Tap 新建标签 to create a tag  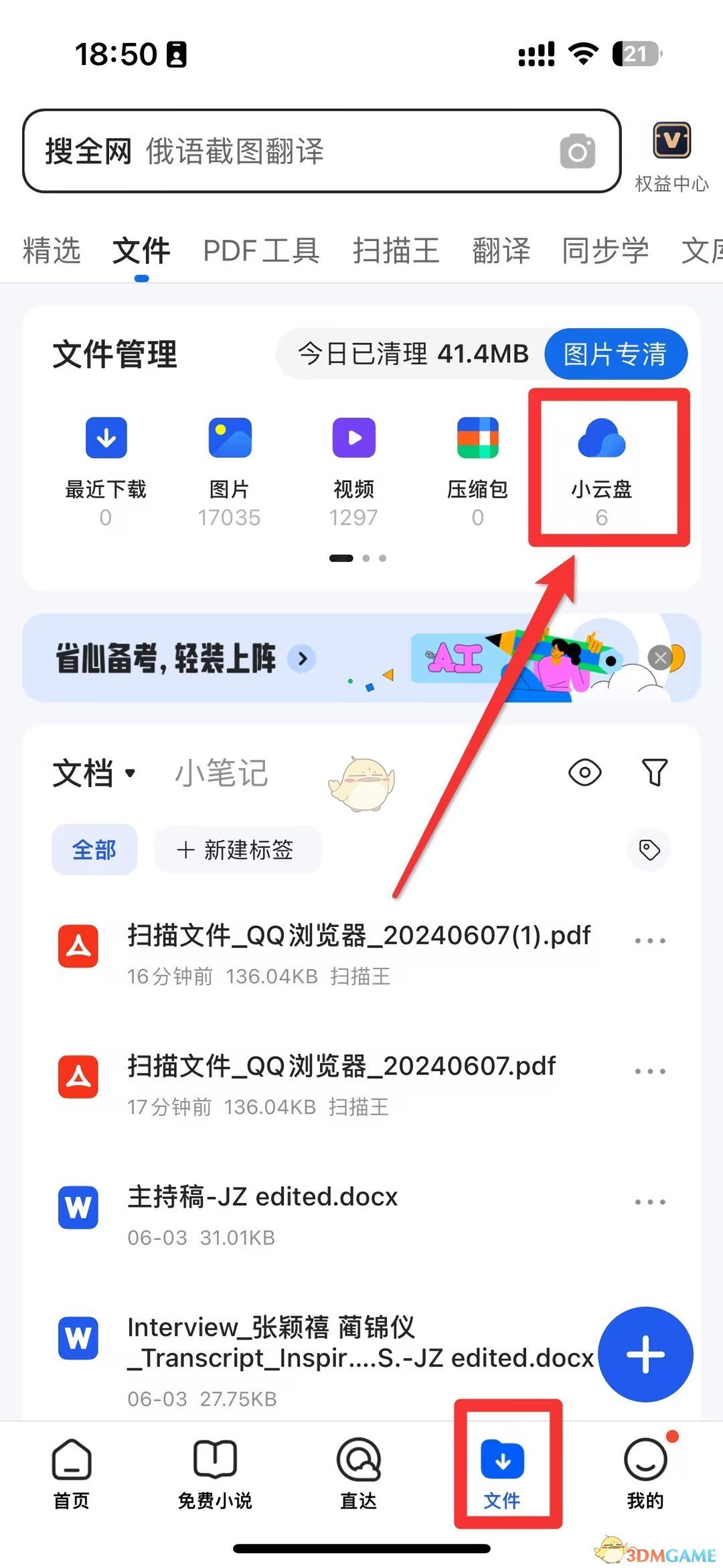click(237, 850)
